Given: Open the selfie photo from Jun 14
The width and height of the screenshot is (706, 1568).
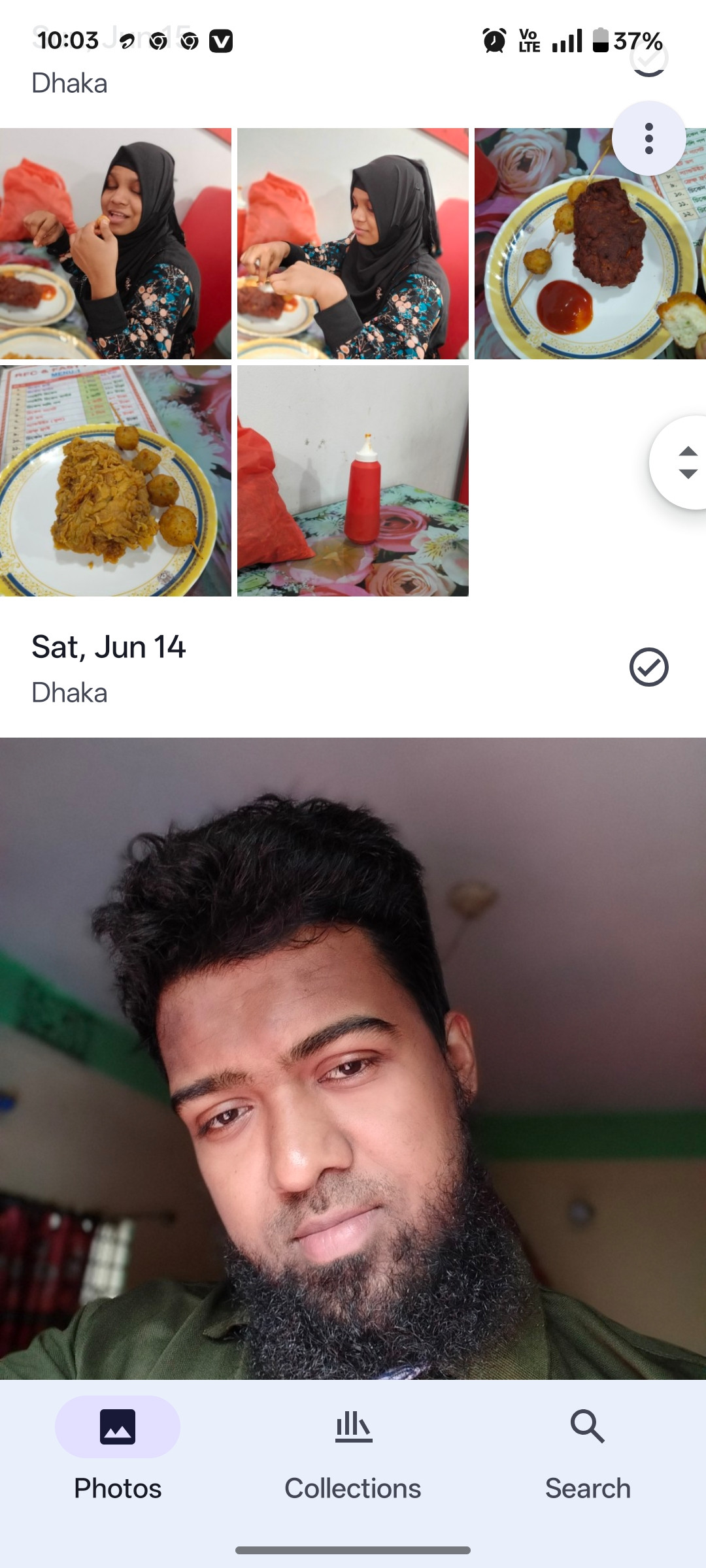Looking at the screenshot, I should pos(353,1058).
